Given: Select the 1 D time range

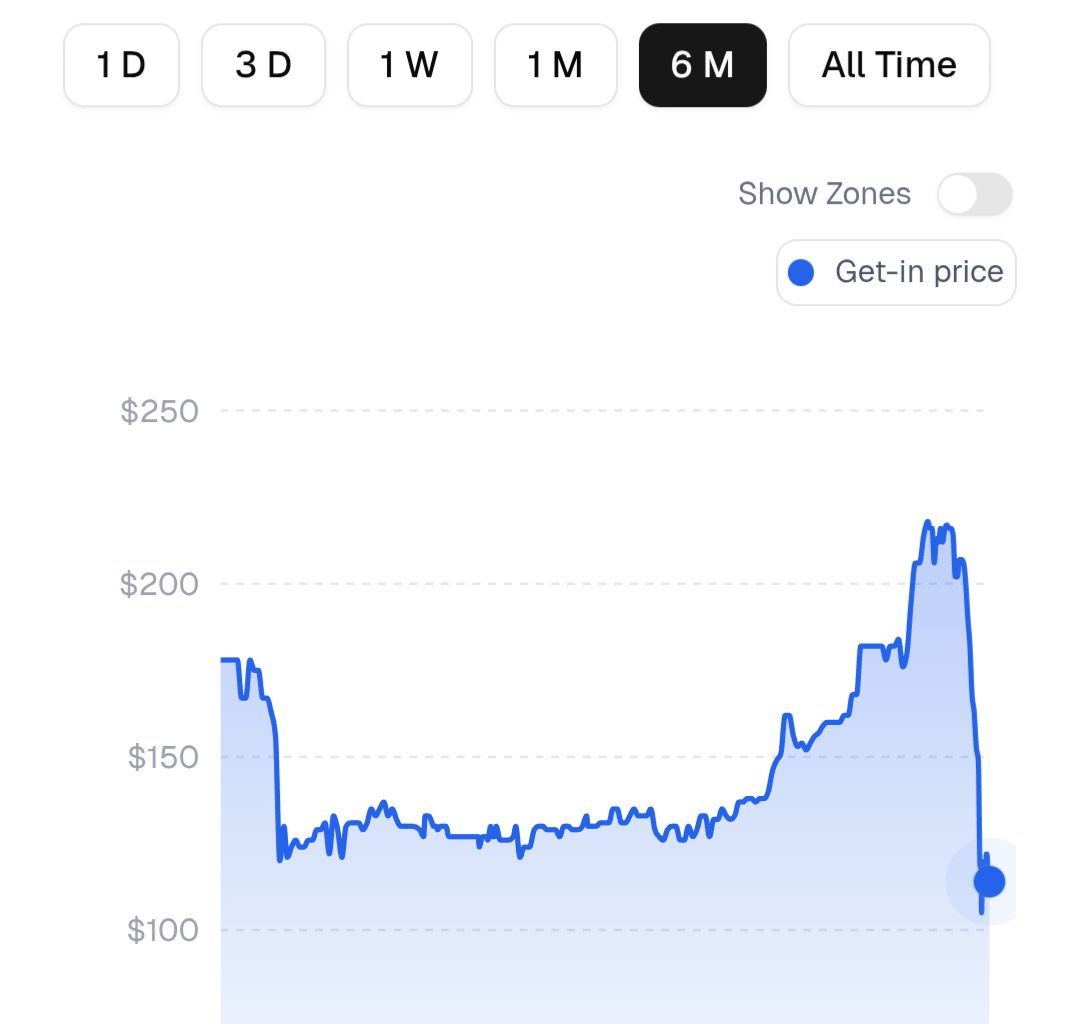Looking at the screenshot, I should 121,66.
